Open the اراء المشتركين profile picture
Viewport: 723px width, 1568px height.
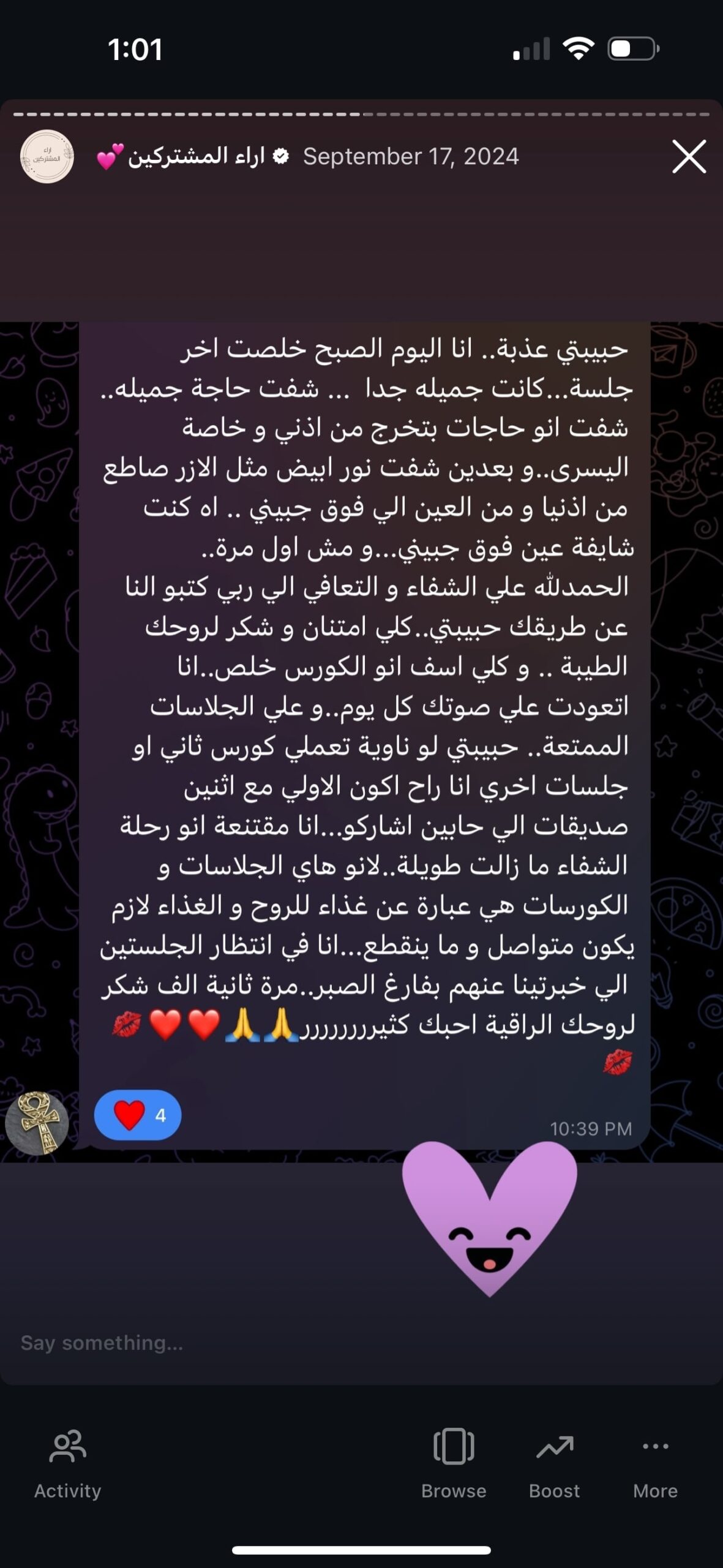47,156
